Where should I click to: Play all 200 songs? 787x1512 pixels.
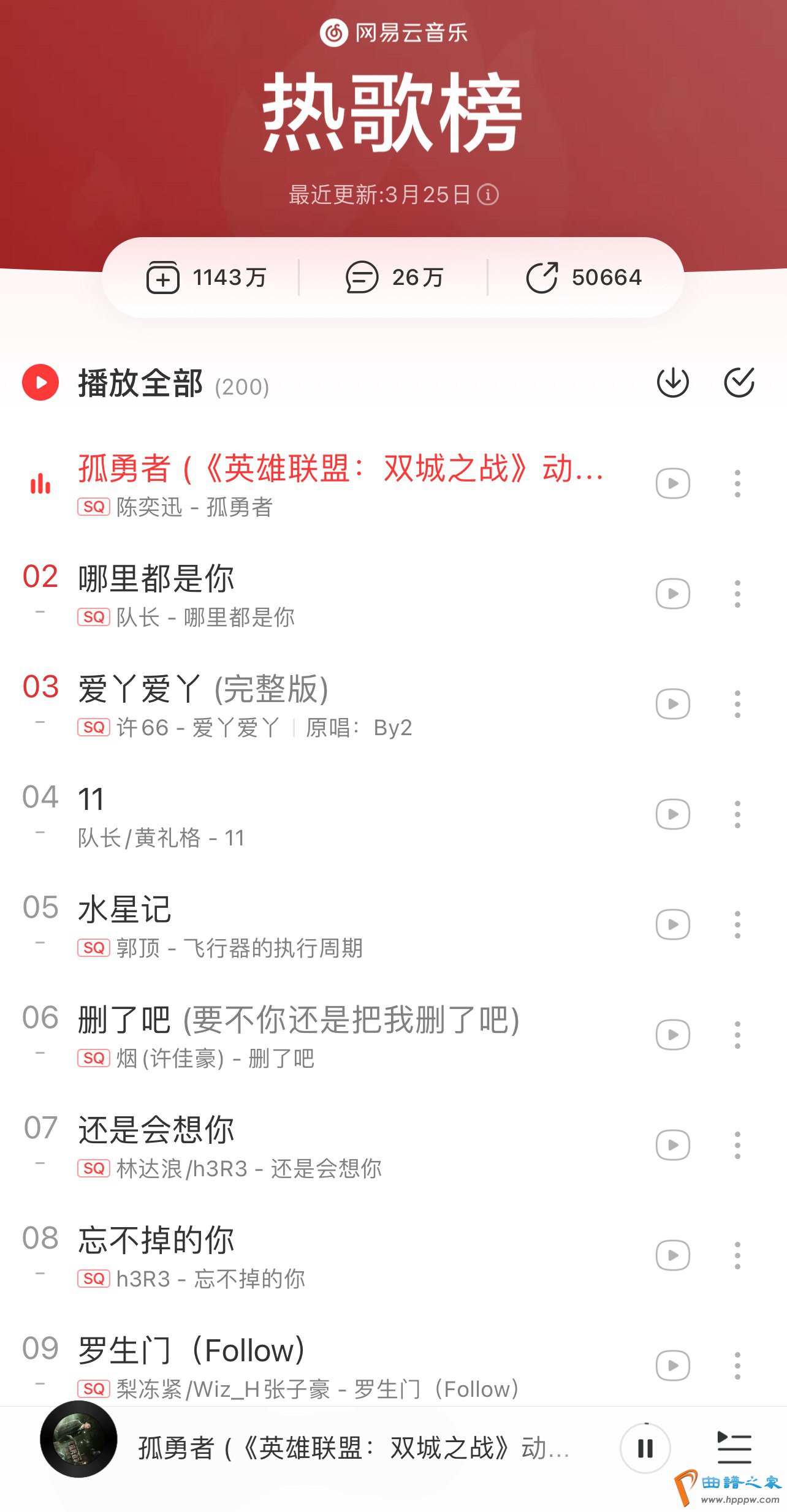click(40, 382)
